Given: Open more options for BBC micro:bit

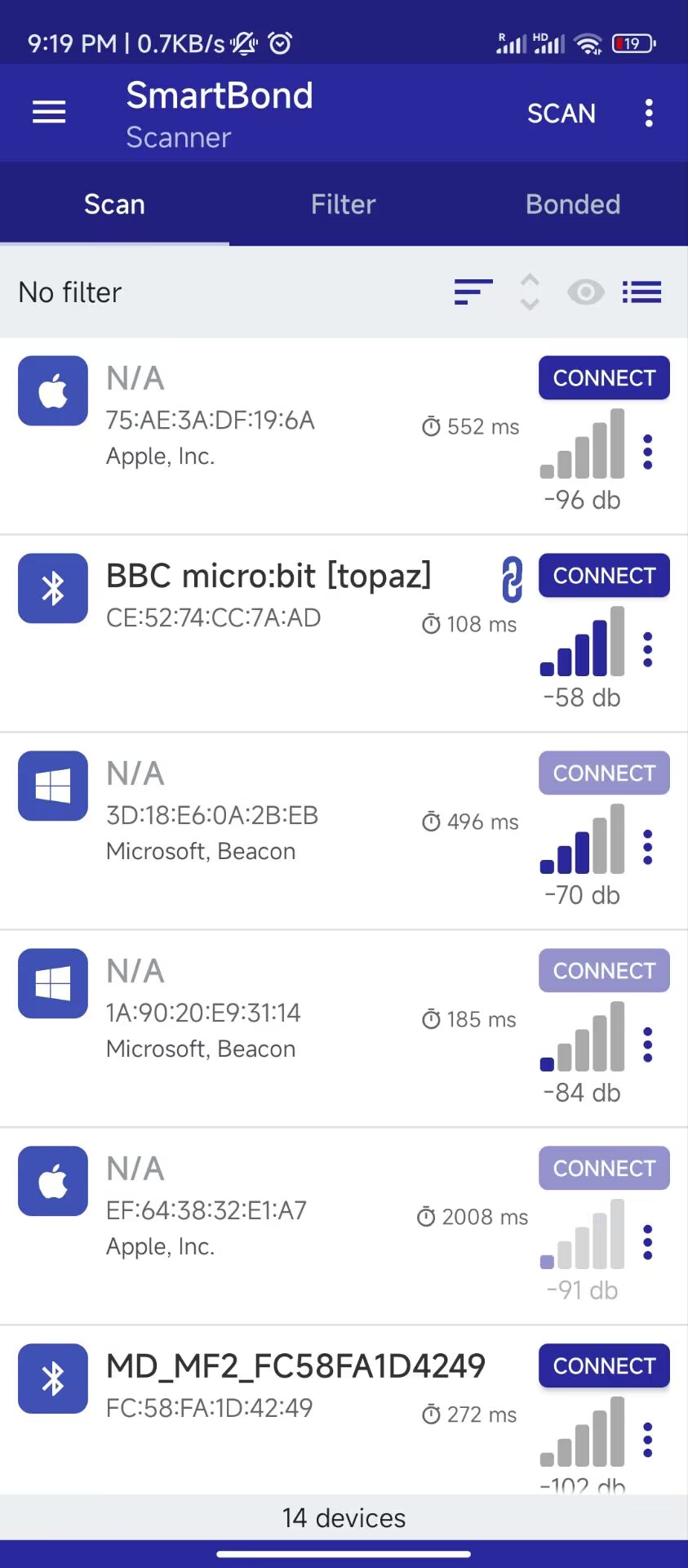Looking at the screenshot, I should coord(648,650).
